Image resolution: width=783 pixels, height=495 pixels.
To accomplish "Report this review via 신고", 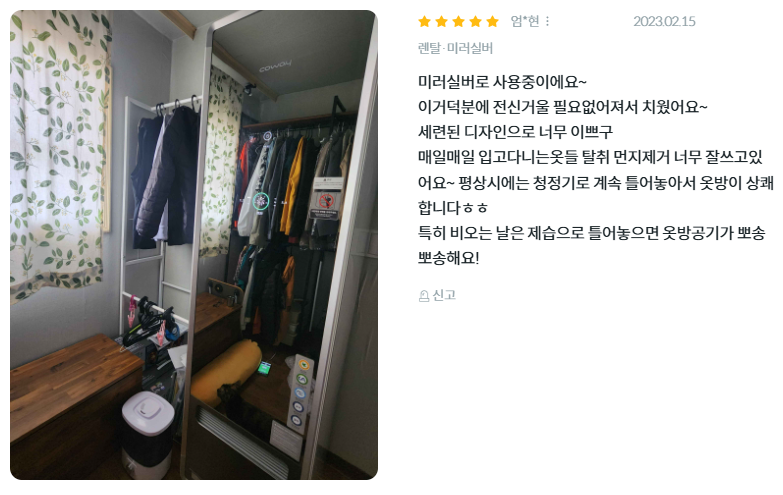I will click(437, 295).
